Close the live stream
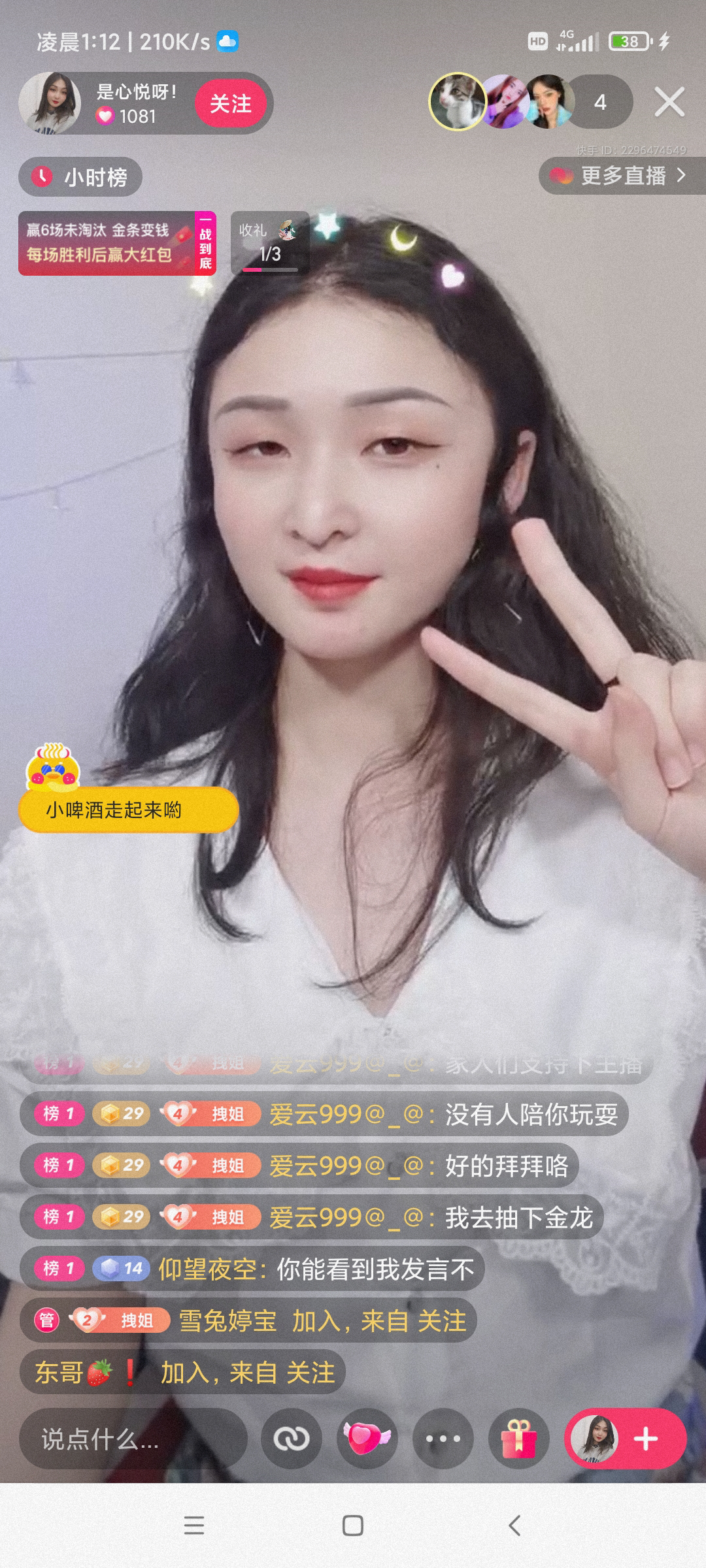706x1568 pixels. pyautogui.click(x=669, y=103)
